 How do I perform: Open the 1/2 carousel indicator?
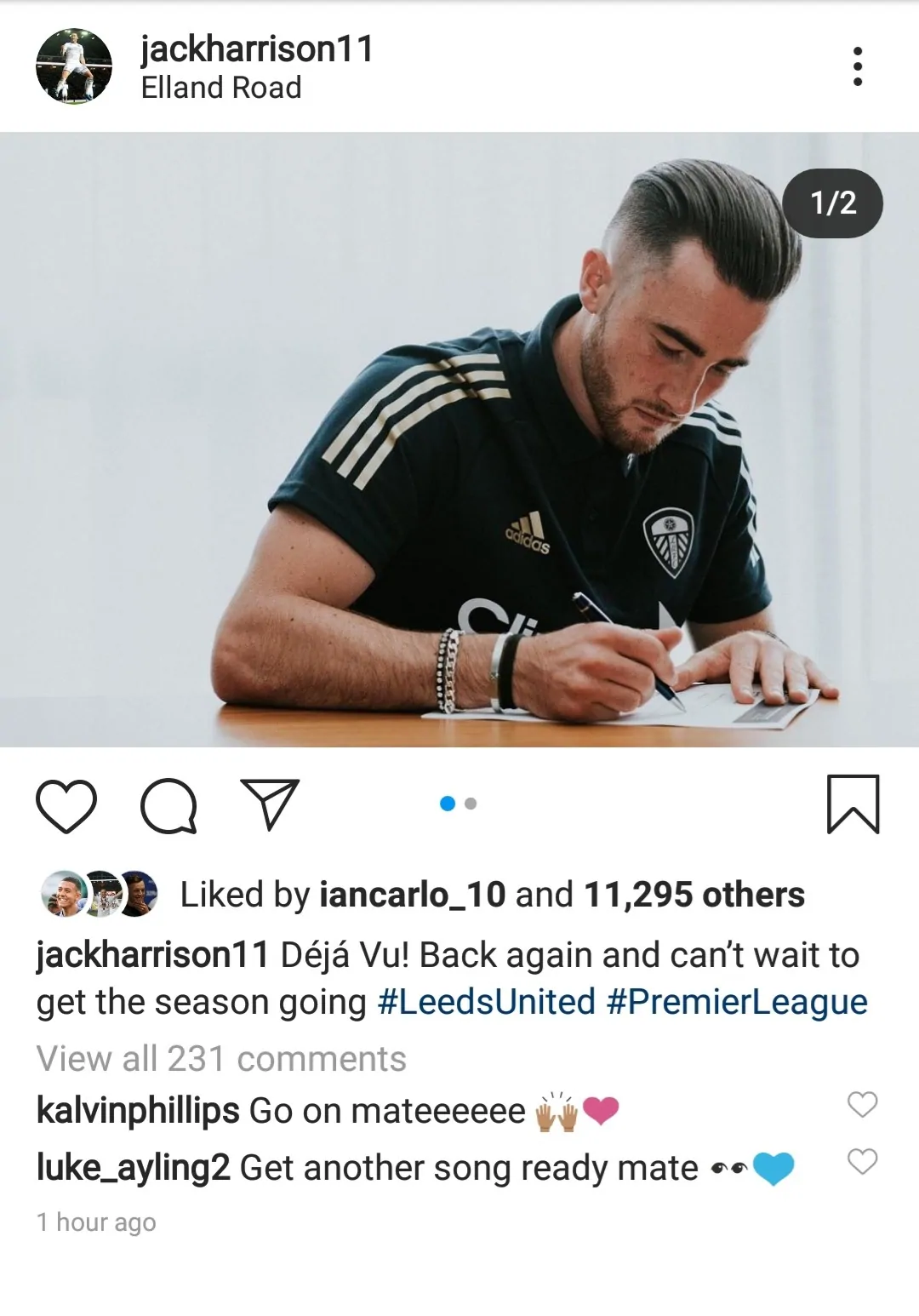[x=831, y=203]
